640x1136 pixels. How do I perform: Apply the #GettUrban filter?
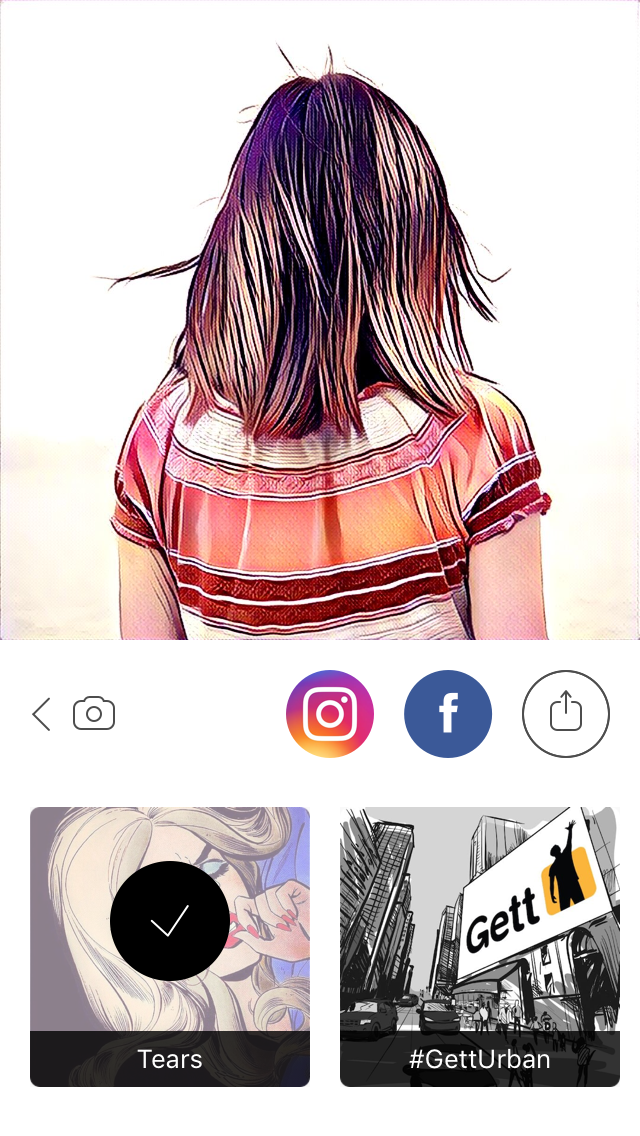click(x=480, y=946)
